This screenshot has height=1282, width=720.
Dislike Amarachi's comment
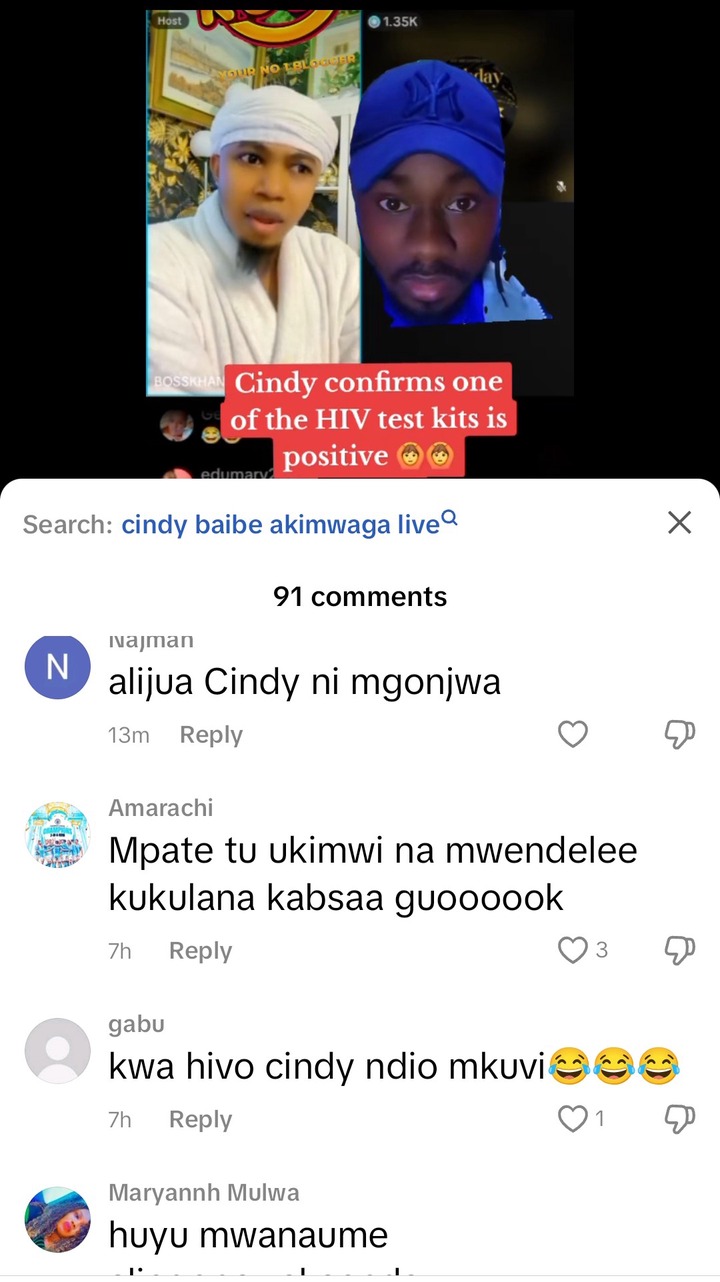click(679, 950)
